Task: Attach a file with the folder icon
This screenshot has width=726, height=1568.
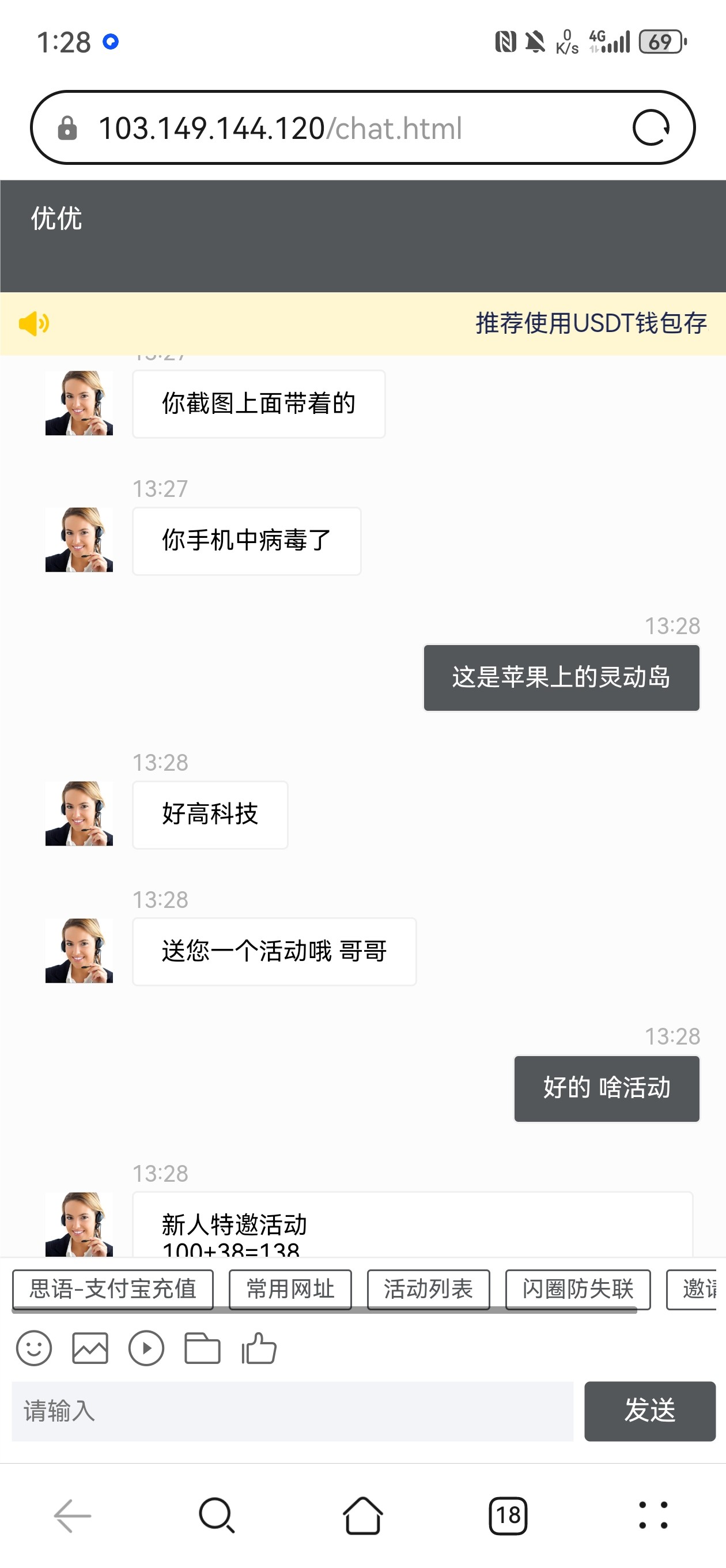Action: tap(202, 1348)
